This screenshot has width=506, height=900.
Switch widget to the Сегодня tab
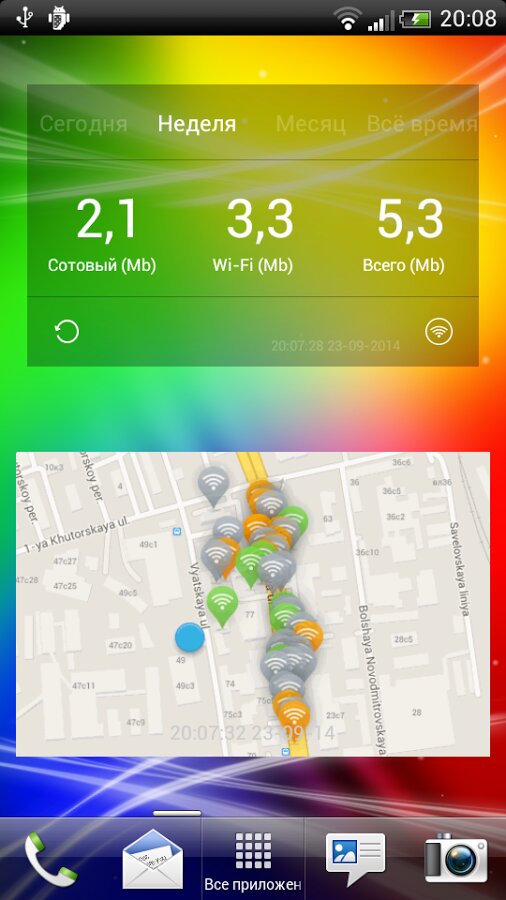click(x=84, y=124)
